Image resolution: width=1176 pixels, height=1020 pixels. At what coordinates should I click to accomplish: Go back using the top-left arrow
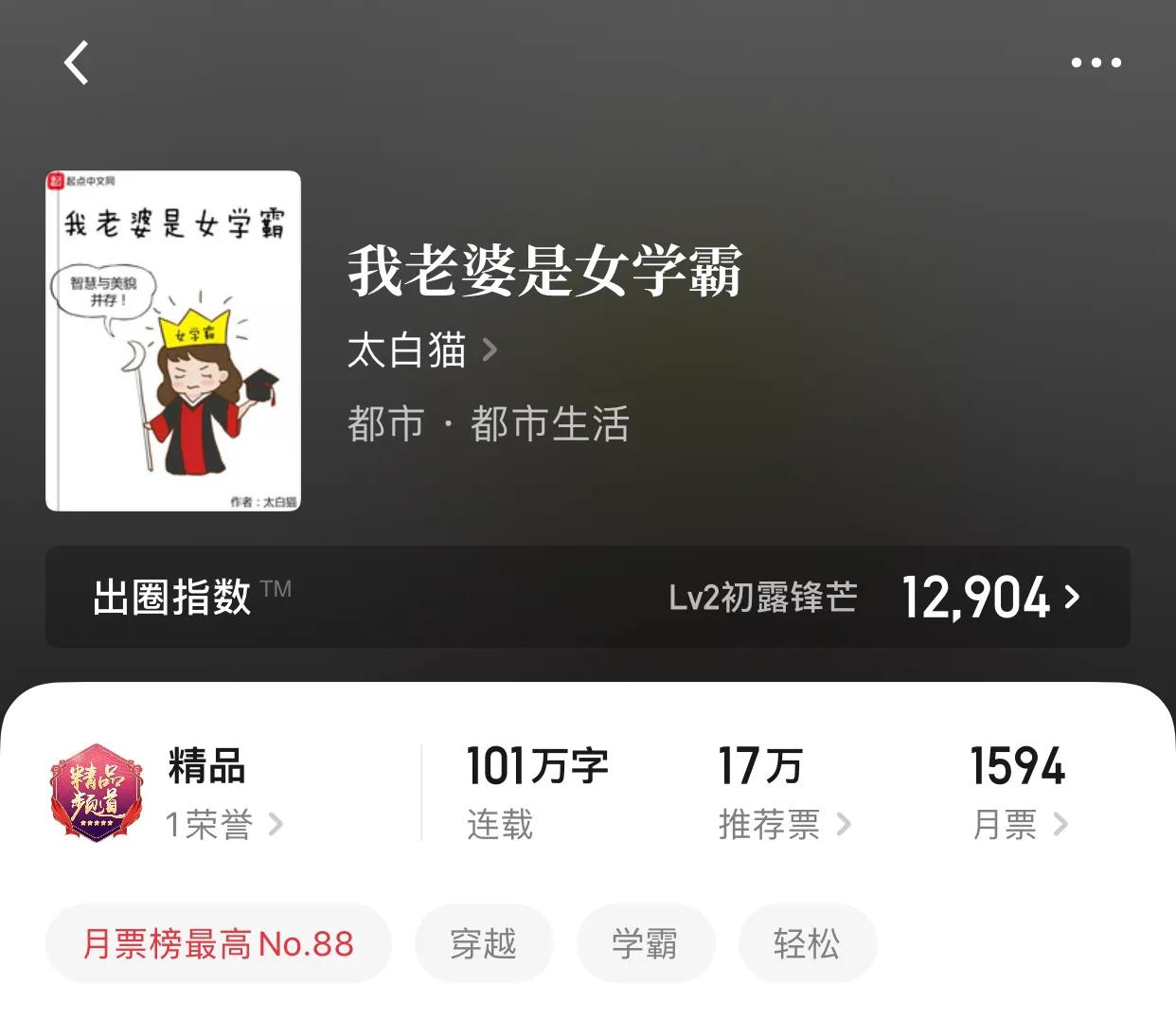point(77,63)
